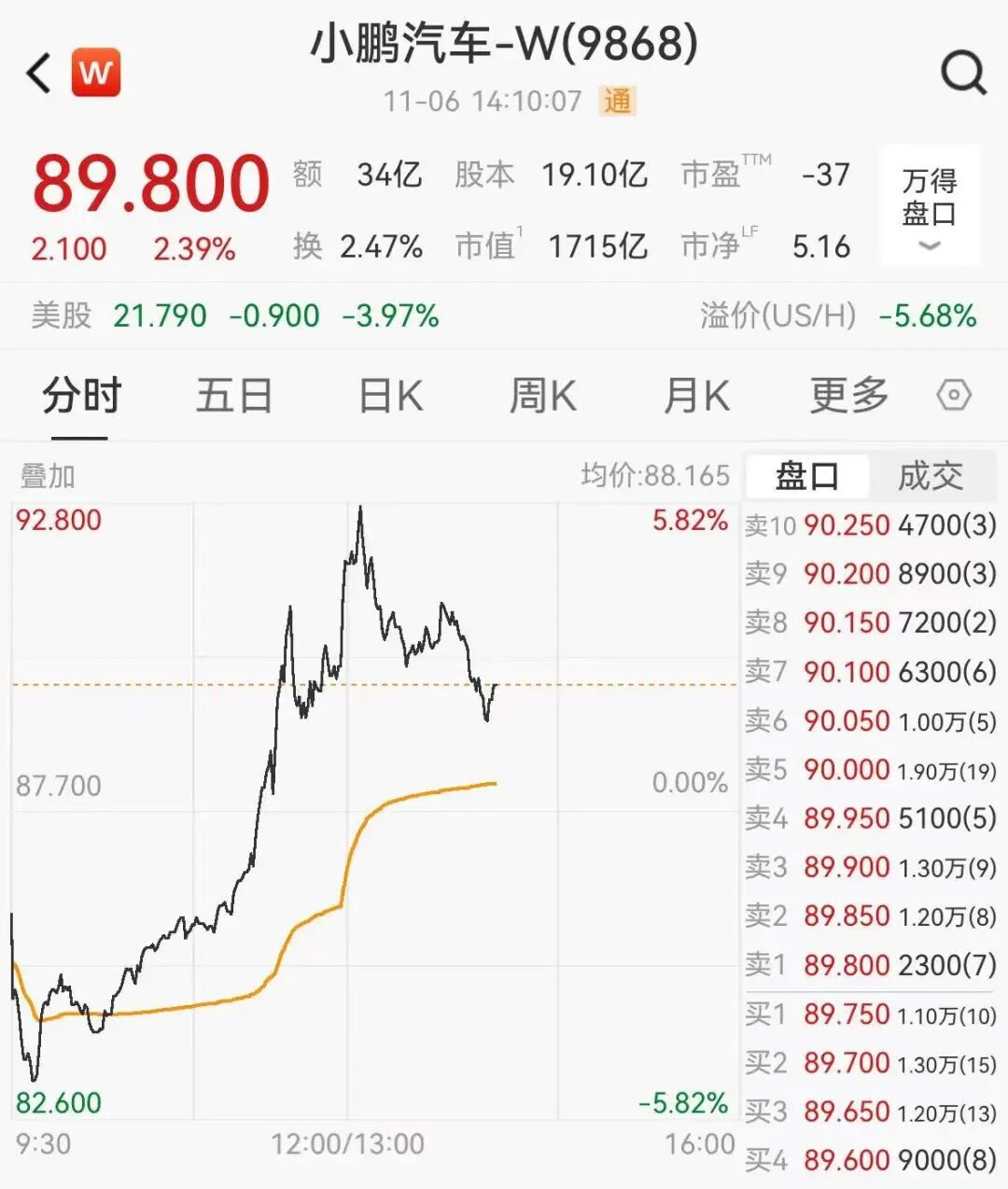The width and height of the screenshot is (1008, 1189).
Task: Open the Wind app home icon
Action: [96, 73]
